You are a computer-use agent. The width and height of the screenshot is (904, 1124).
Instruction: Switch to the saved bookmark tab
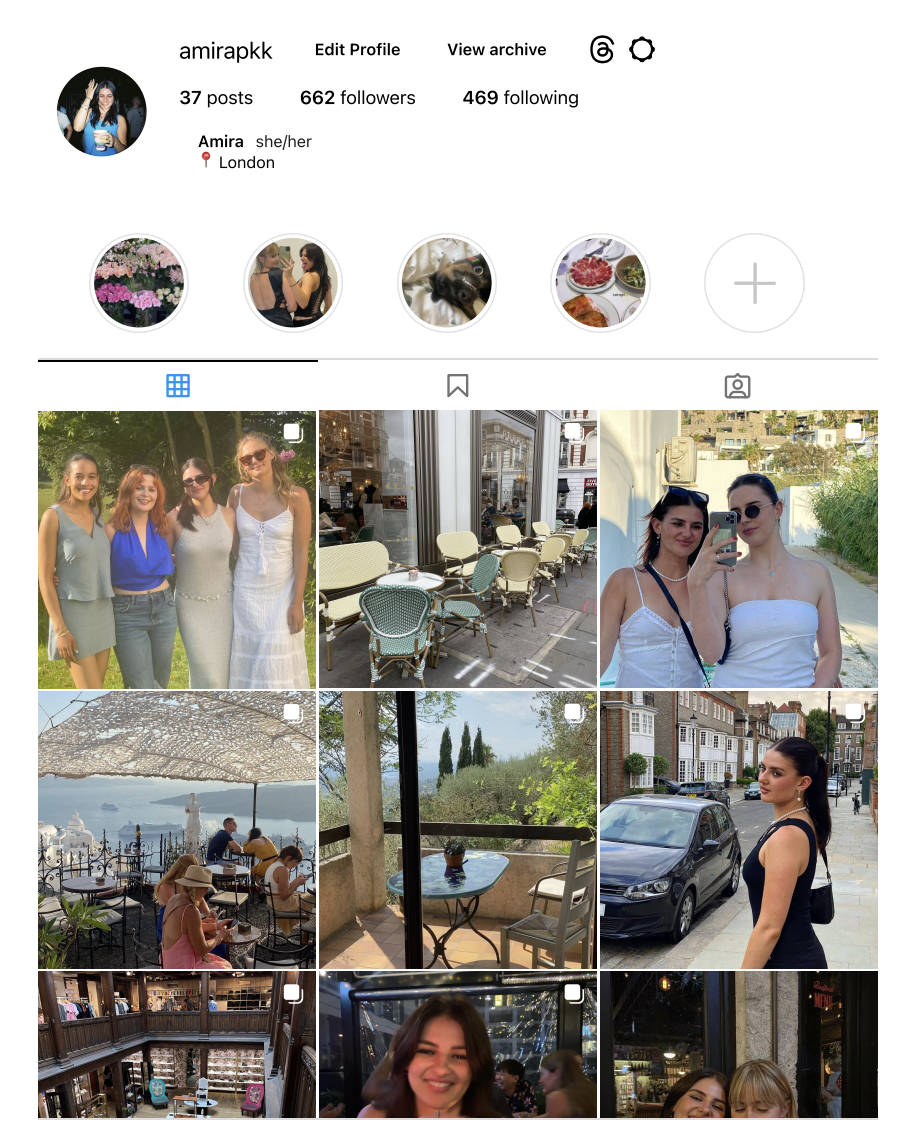[x=458, y=386]
